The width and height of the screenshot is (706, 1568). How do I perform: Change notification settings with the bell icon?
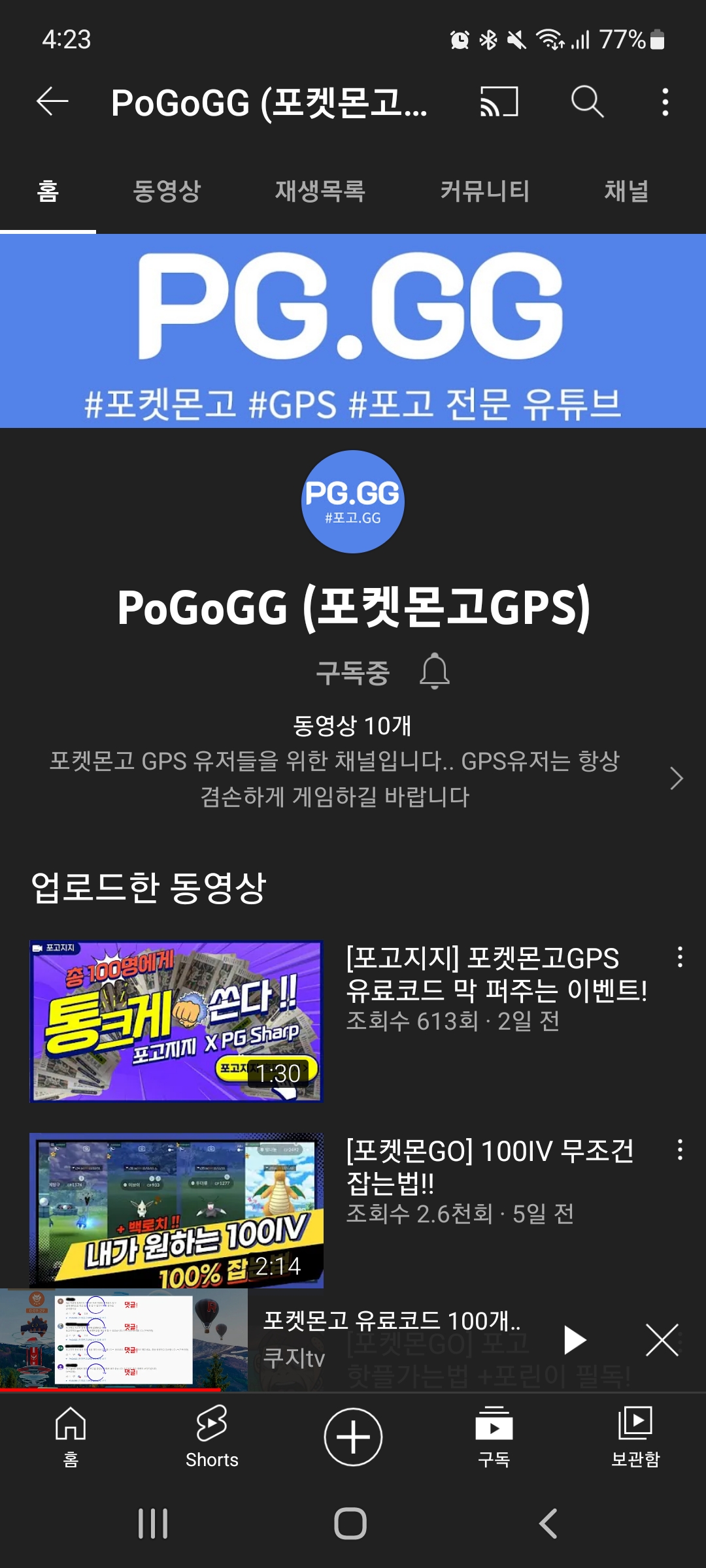pos(435,671)
